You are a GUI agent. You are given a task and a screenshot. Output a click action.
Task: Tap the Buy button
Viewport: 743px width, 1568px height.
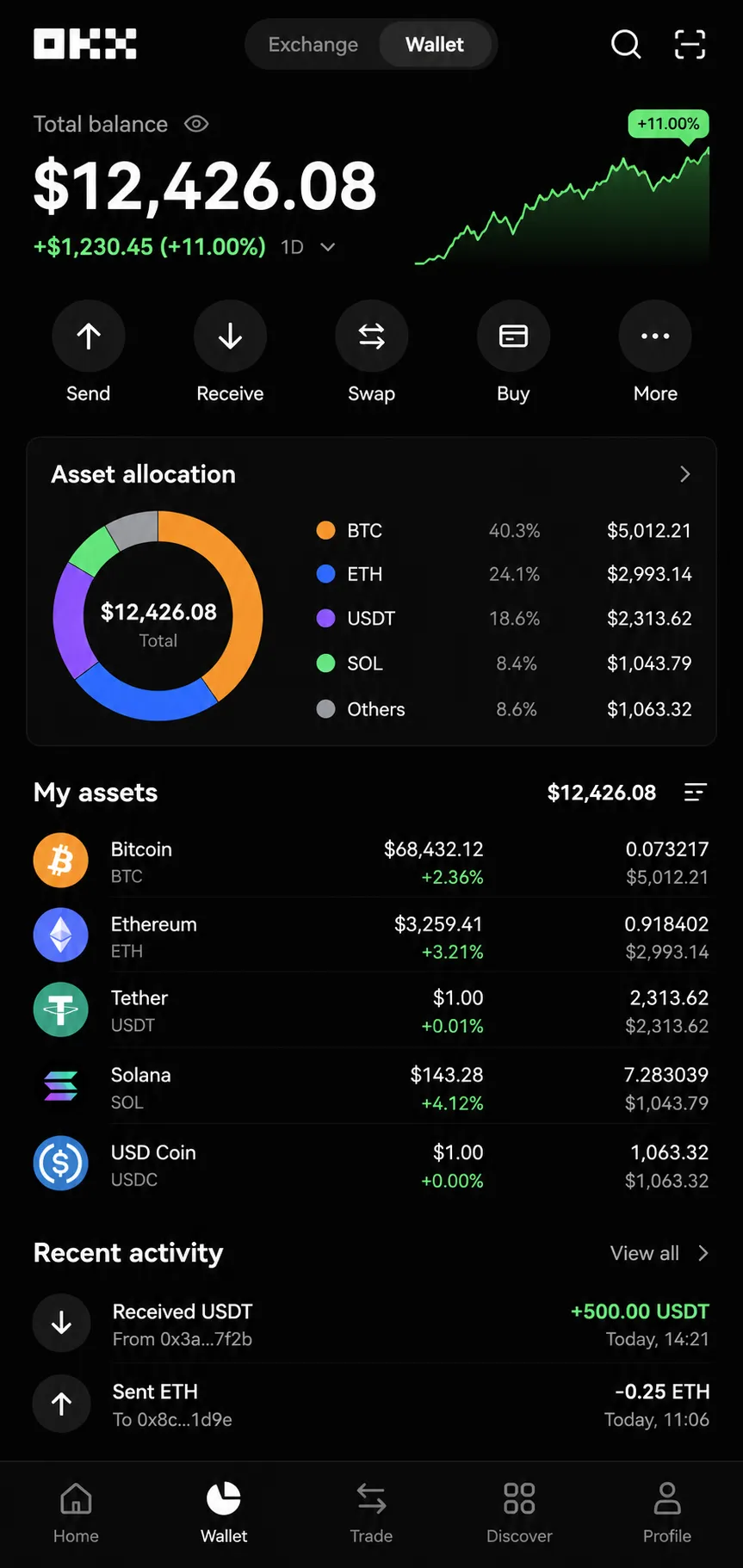point(513,352)
